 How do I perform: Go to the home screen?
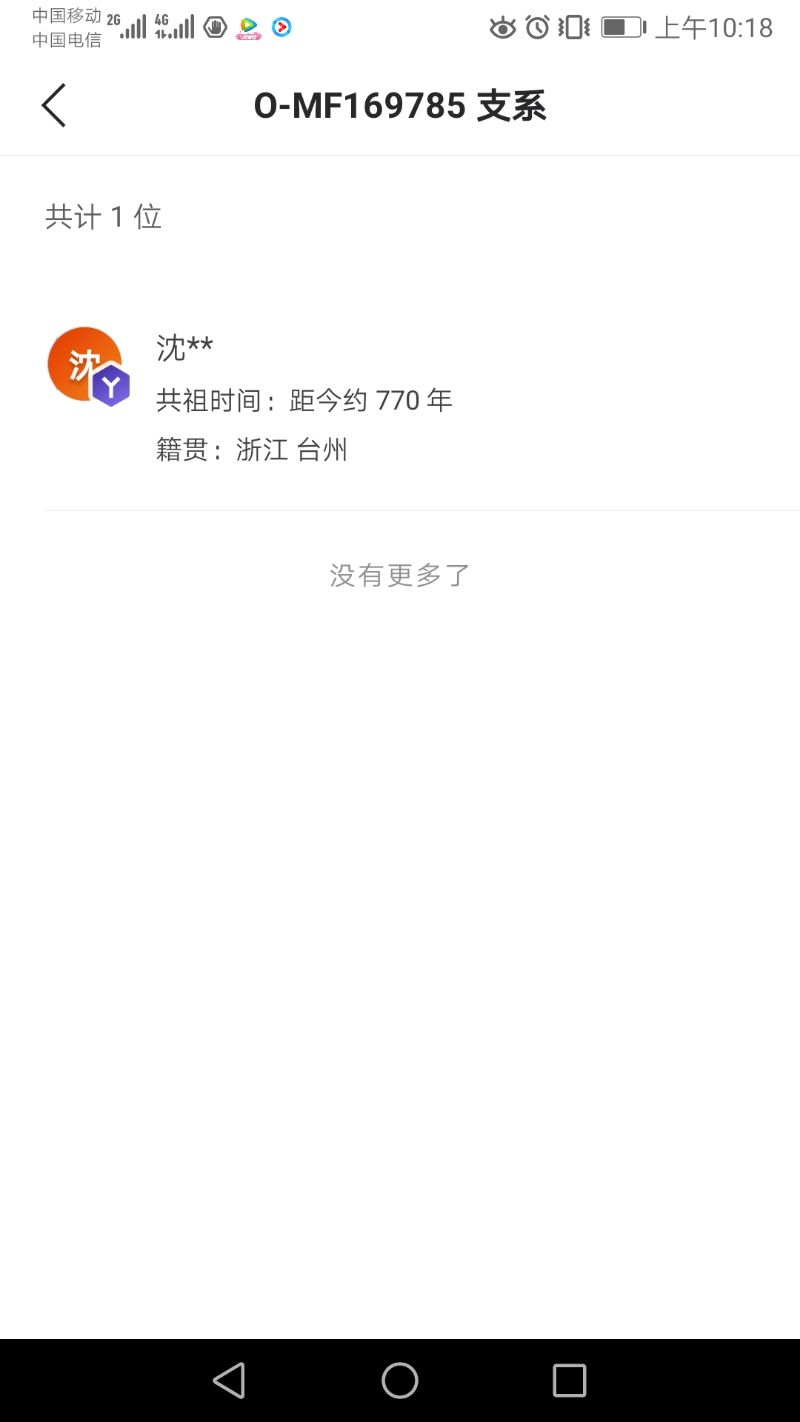tap(400, 1381)
